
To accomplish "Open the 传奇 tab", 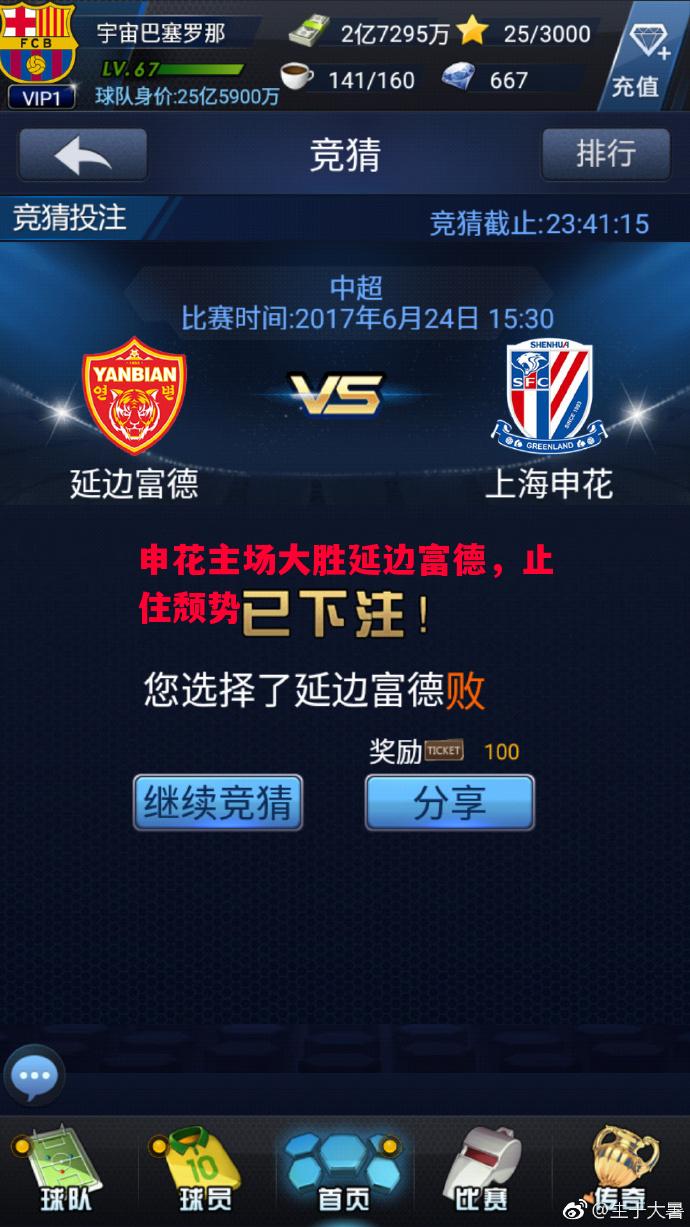I will 618,1170.
